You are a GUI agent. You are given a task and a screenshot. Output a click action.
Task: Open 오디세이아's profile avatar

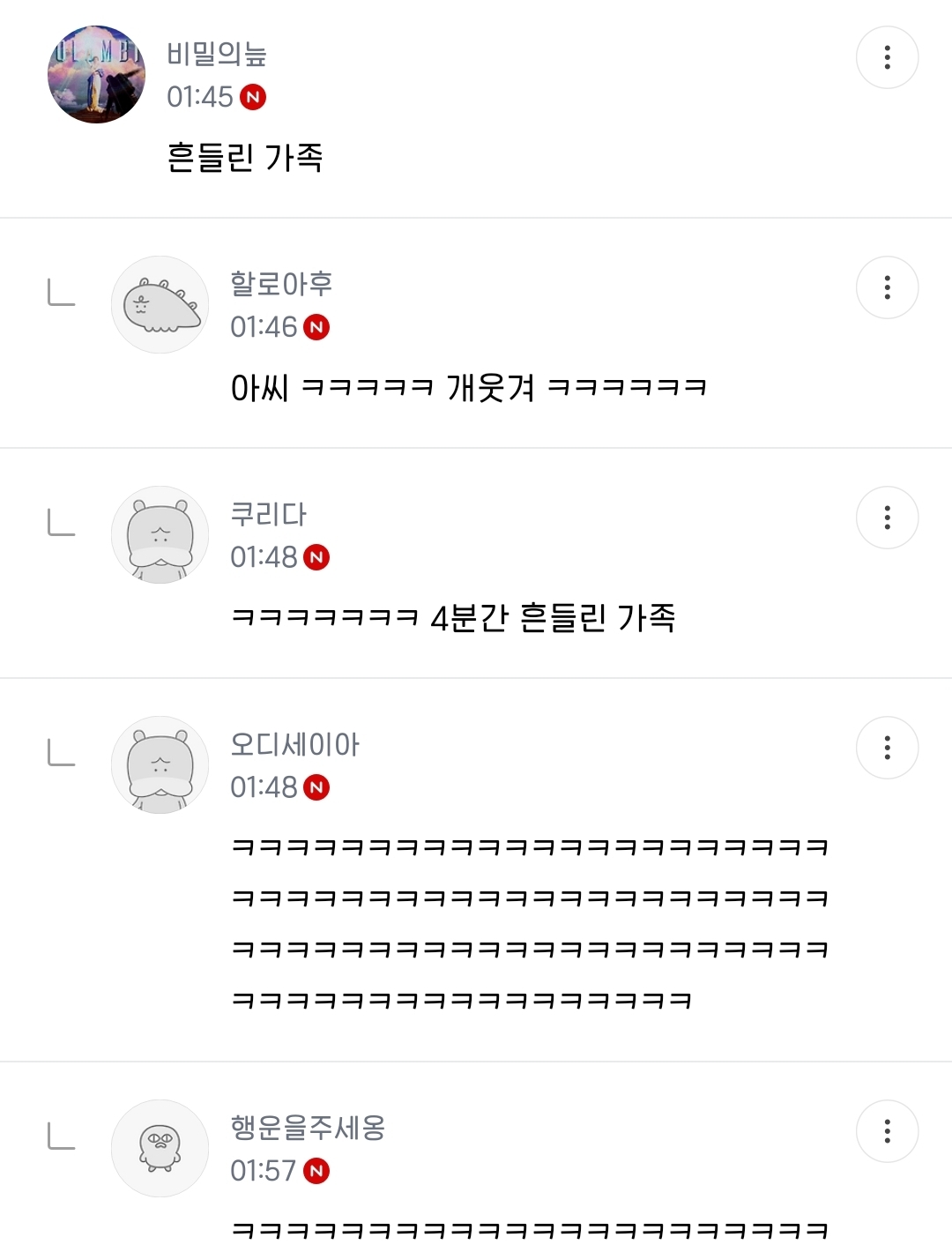pos(160,765)
